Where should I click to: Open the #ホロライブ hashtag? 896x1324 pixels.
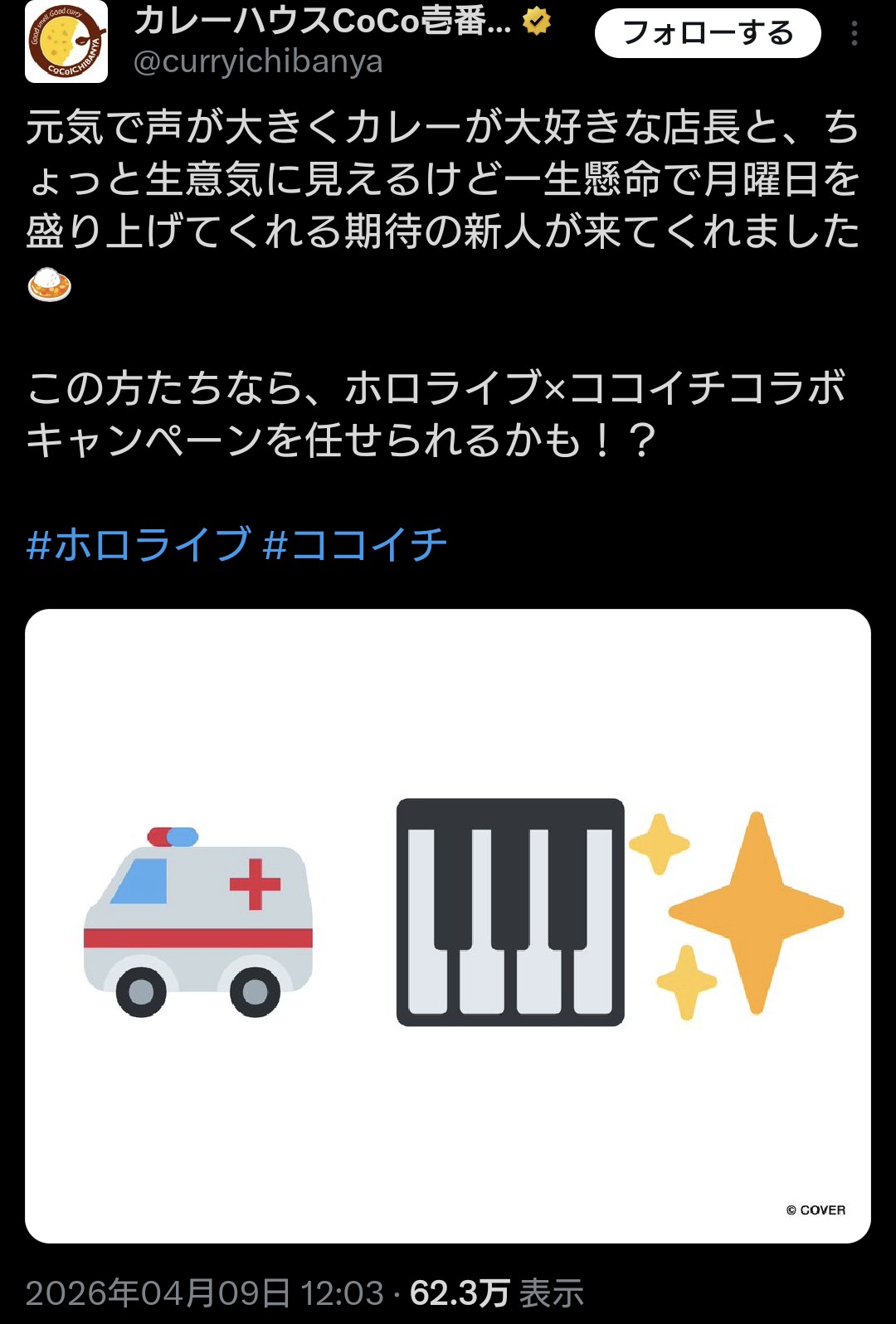pyautogui.click(x=139, y=544)
